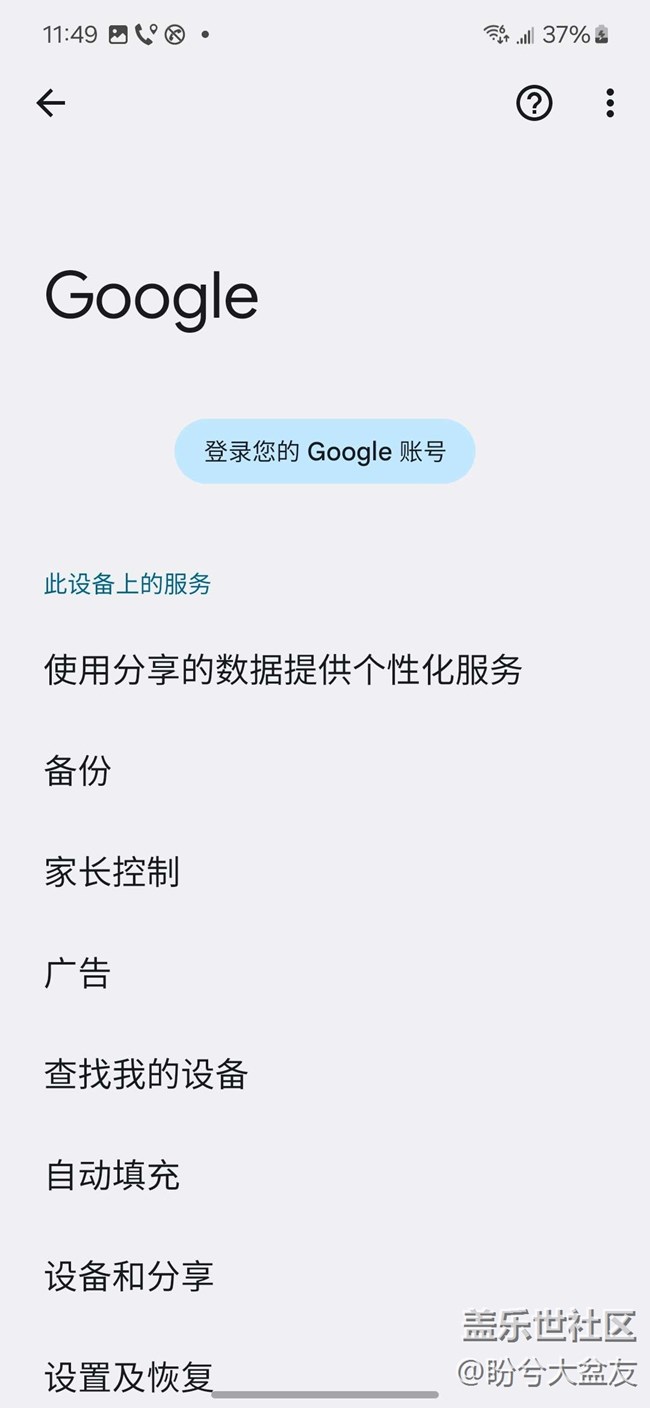Open 设备和分享

coord(325,1276)
